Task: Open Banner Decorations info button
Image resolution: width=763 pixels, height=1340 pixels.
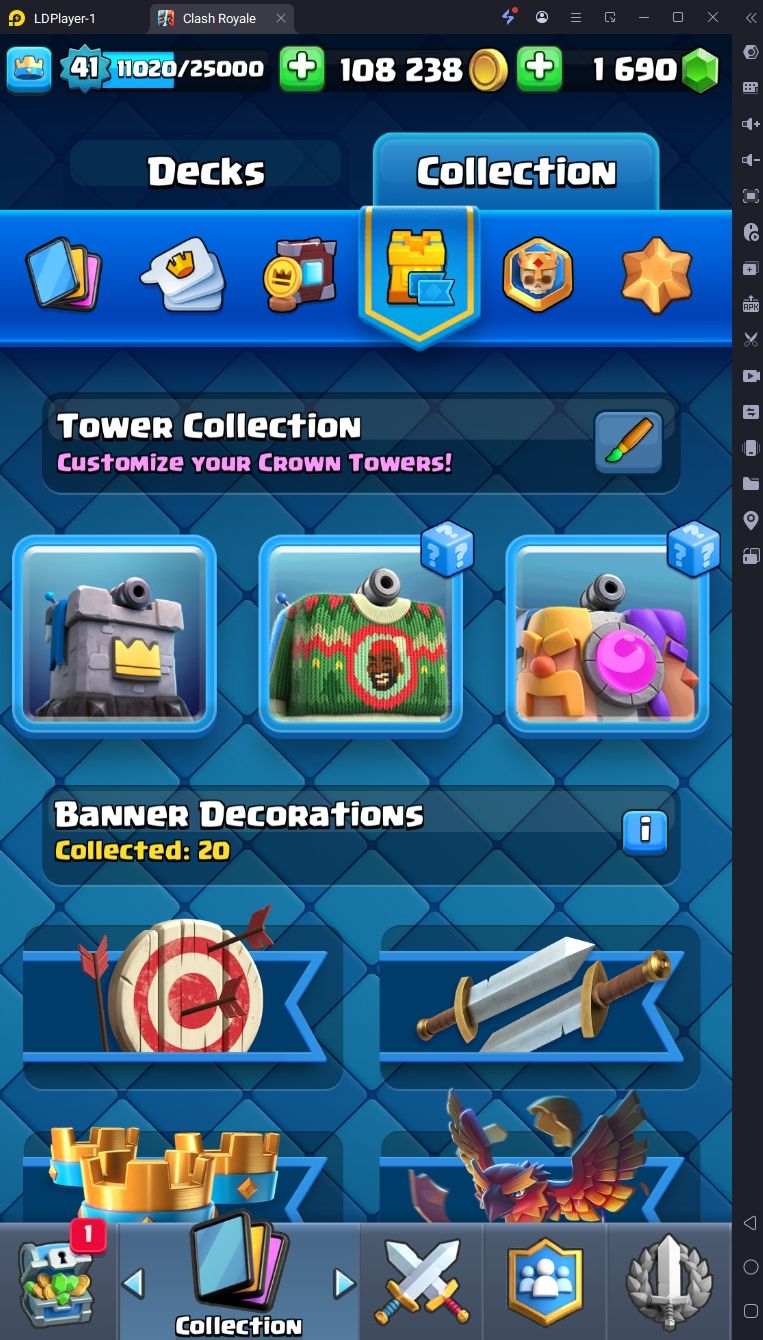Action: click(645, 831)
